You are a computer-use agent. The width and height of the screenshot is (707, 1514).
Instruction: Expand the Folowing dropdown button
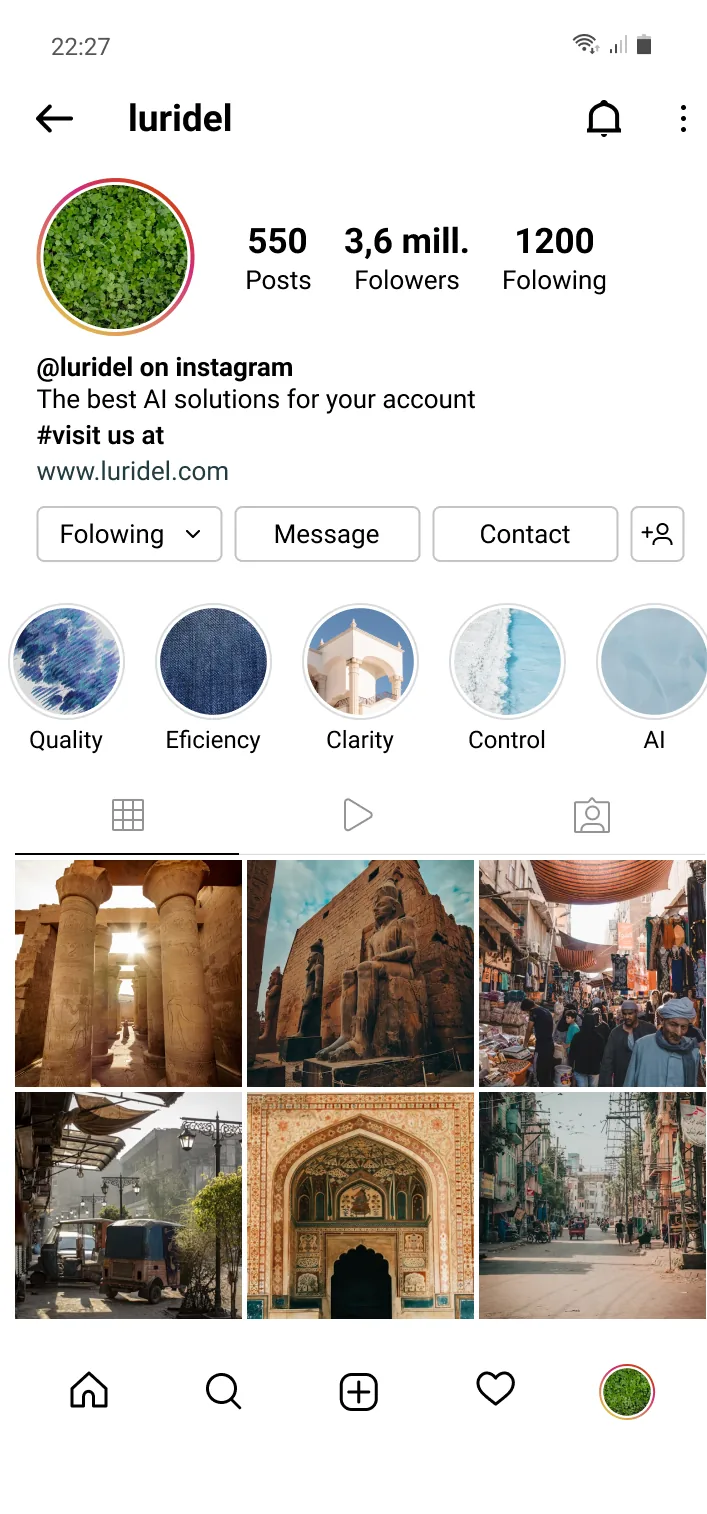pos(129,534)
